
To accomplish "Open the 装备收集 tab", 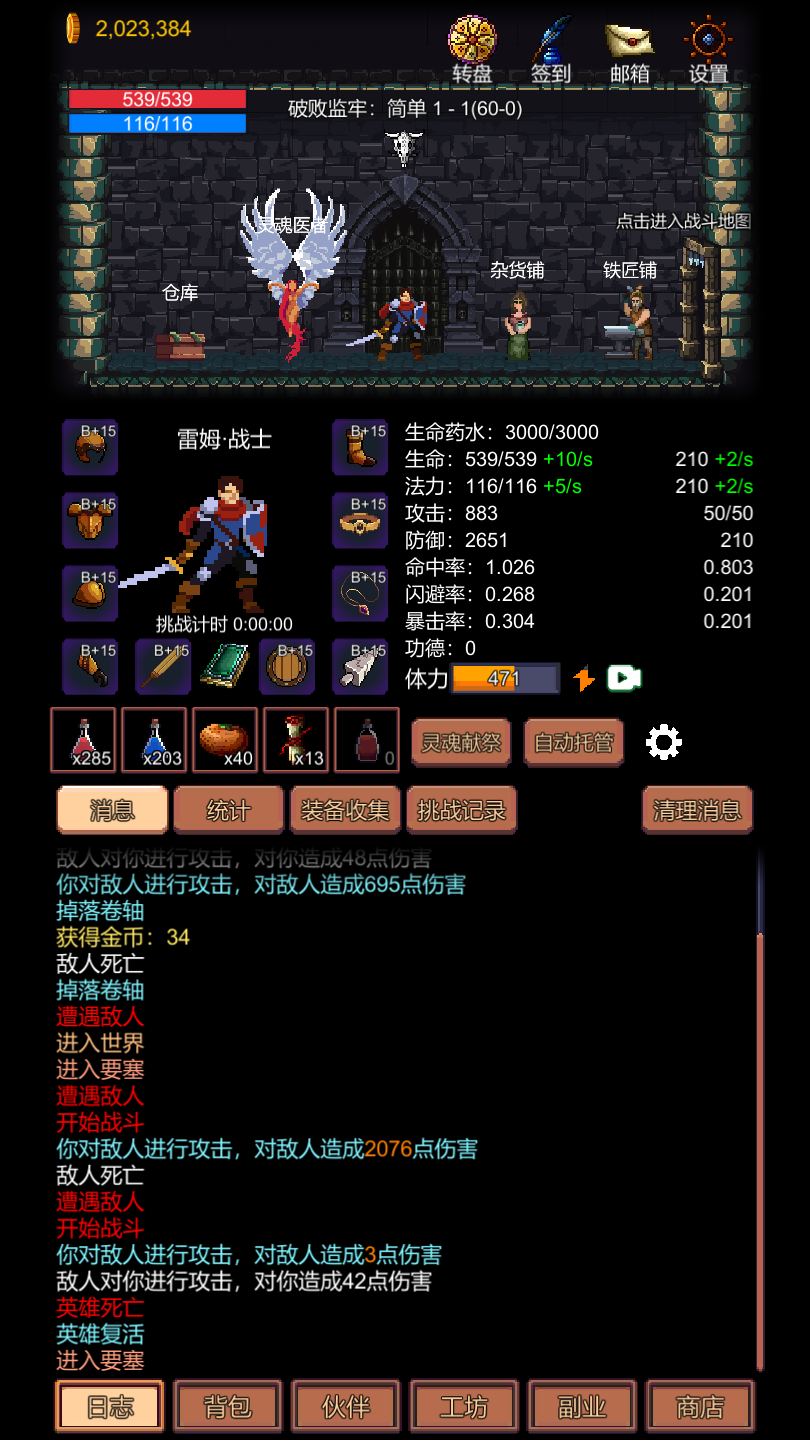I will [345, 810].
